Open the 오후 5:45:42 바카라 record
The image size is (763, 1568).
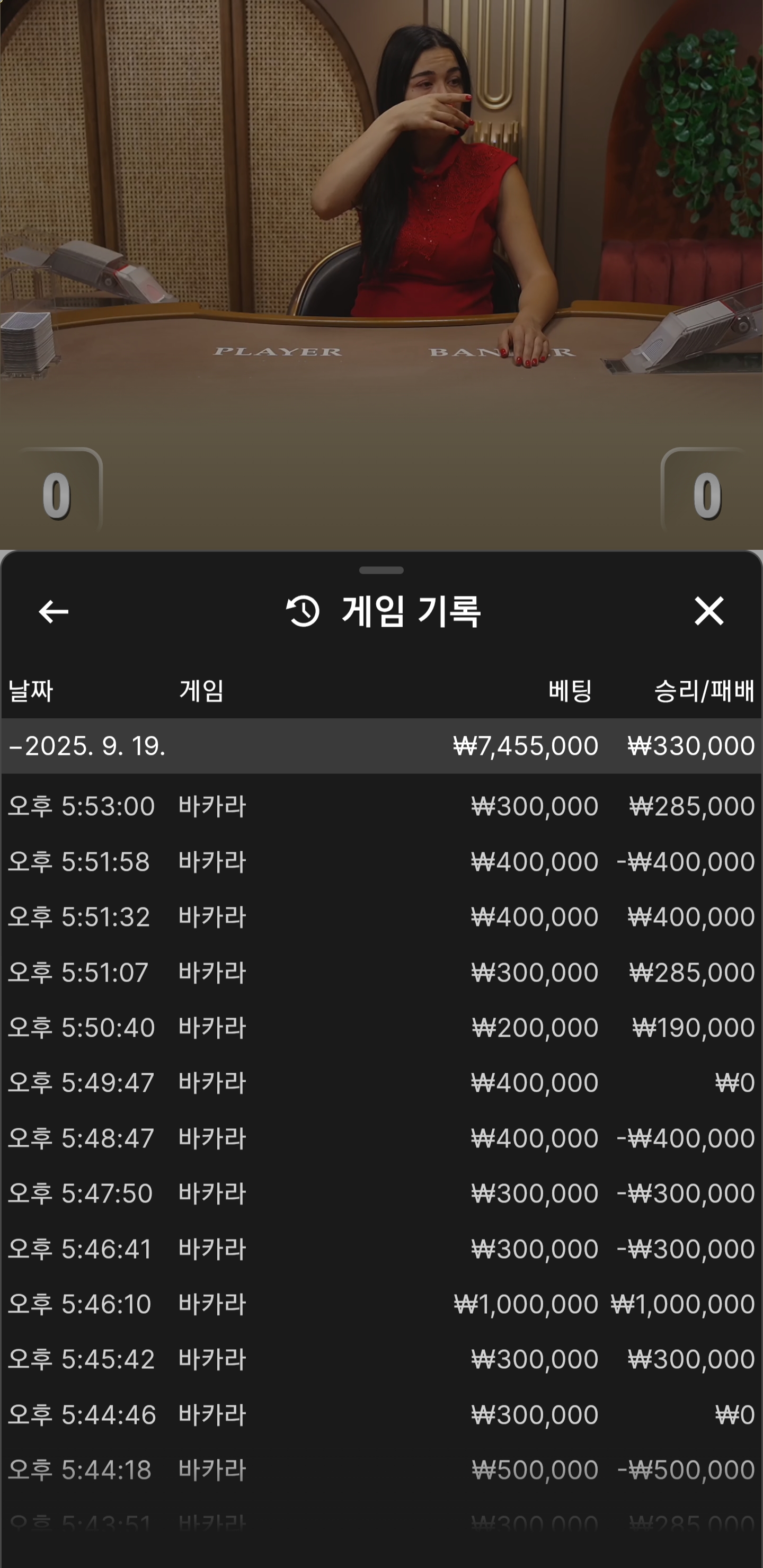pos(381,1359)
